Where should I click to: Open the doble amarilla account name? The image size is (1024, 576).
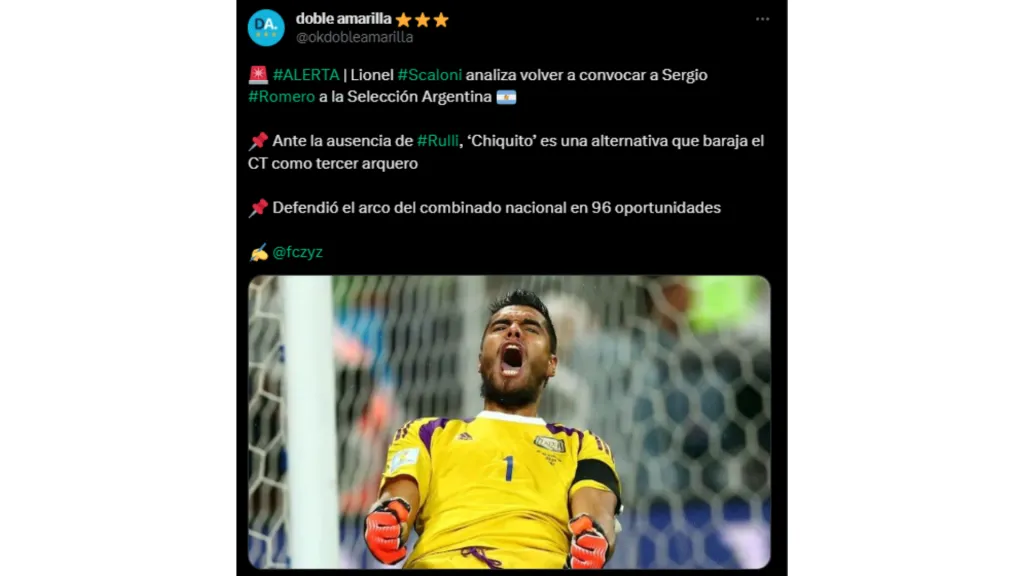343,19
